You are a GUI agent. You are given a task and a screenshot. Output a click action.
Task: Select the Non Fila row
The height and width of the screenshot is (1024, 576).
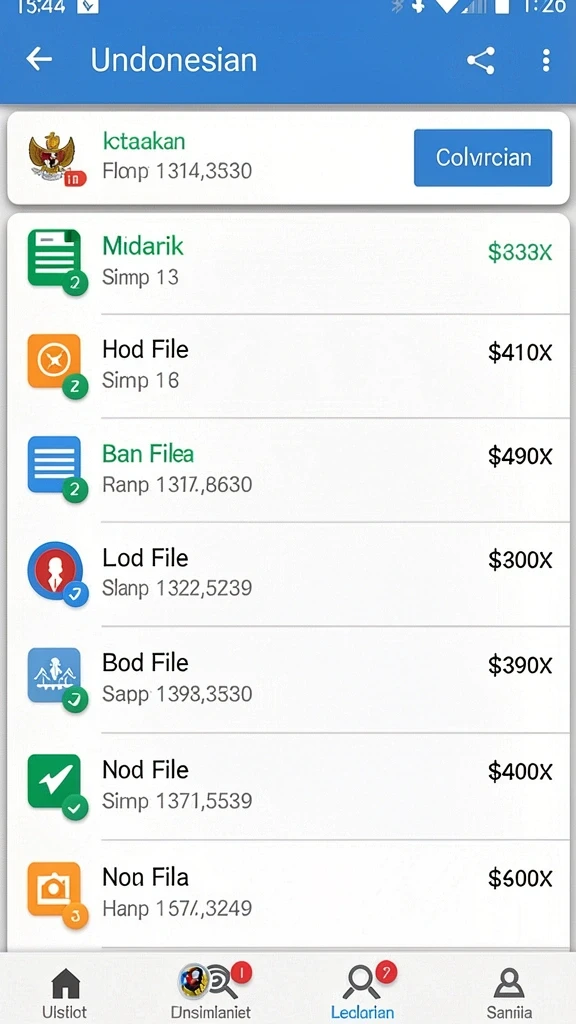click(x=288, y=893)
